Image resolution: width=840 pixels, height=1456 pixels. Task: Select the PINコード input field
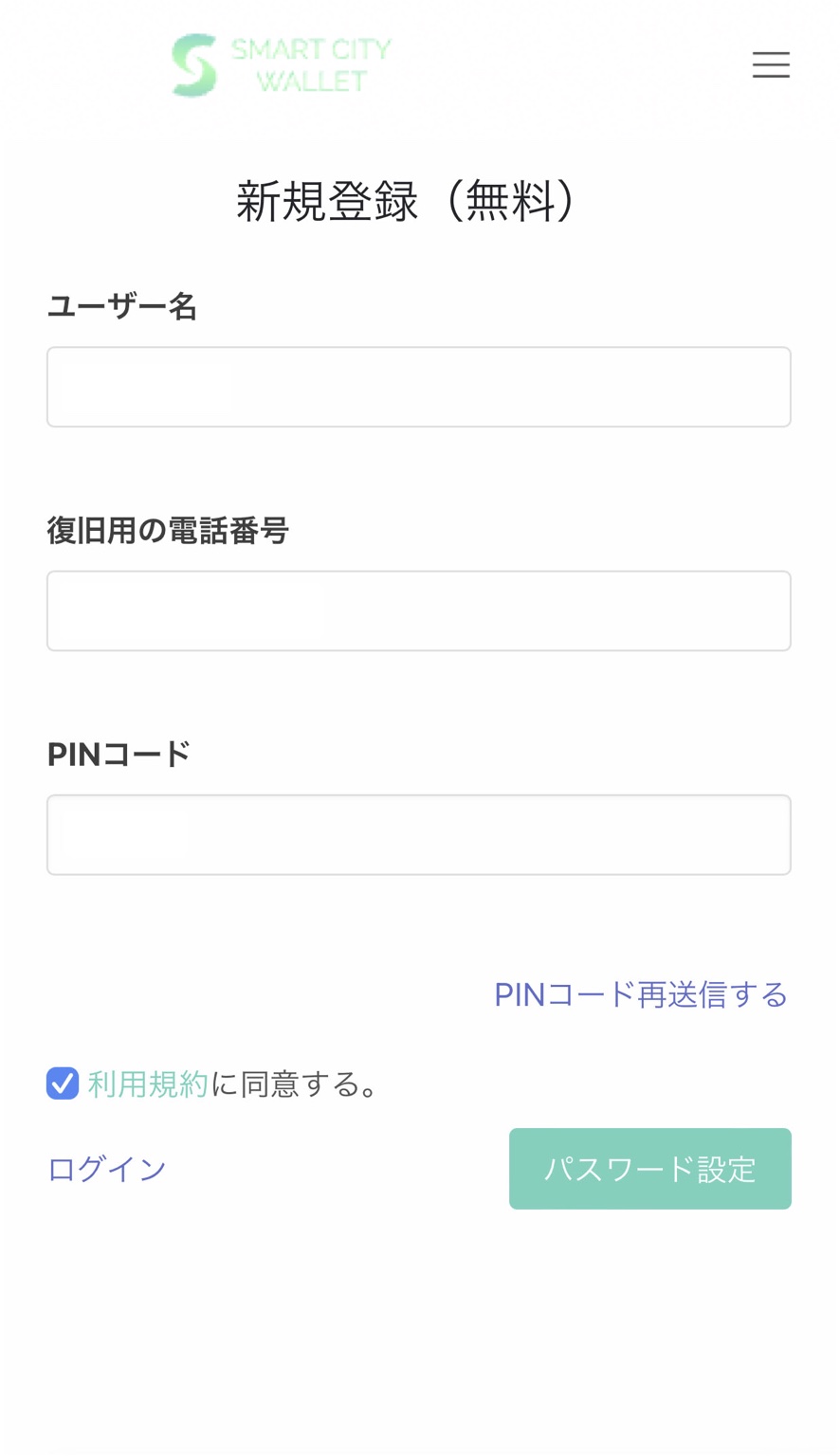pos(419,834)
